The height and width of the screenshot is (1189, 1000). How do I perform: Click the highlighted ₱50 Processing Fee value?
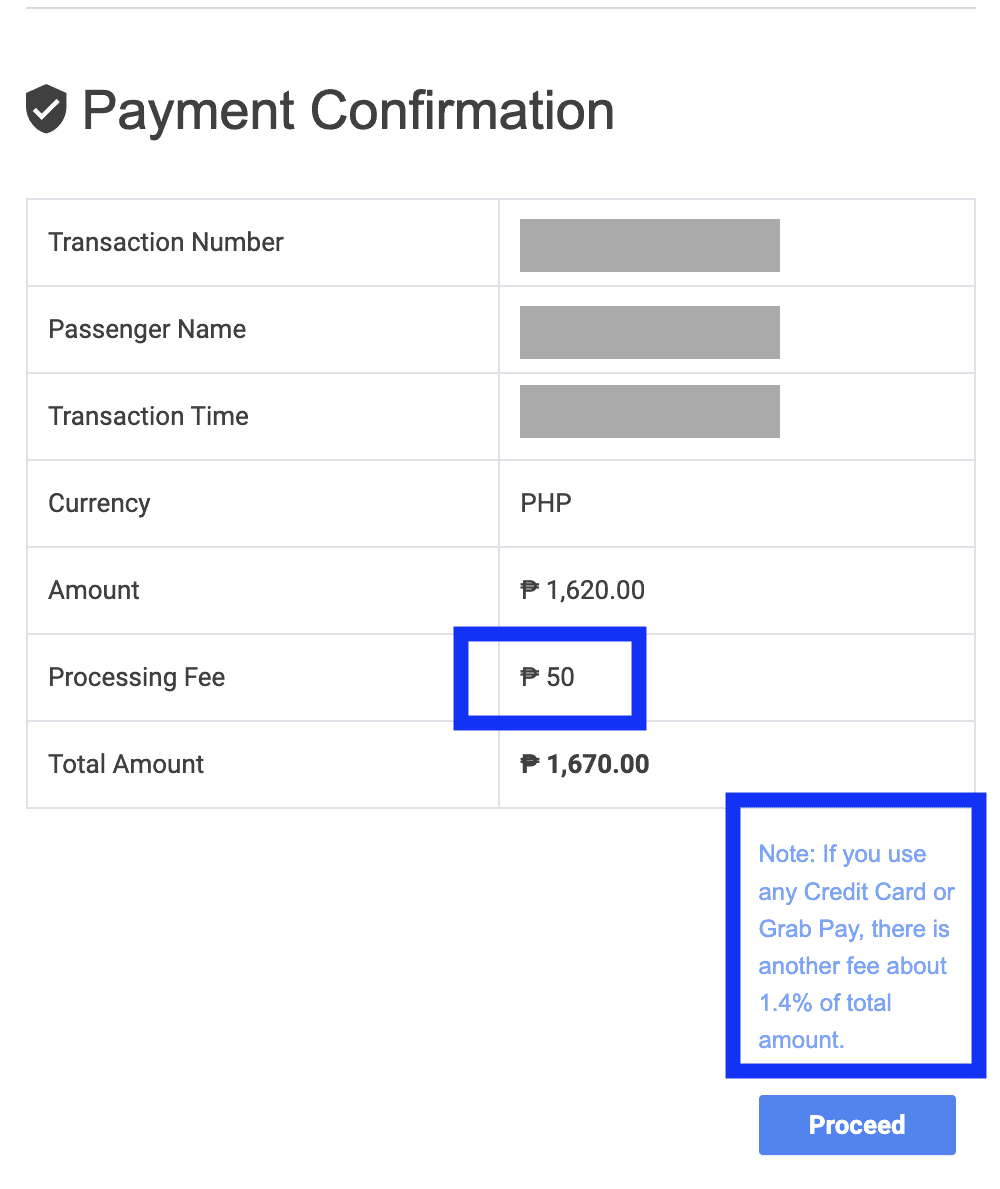[548, 677]
